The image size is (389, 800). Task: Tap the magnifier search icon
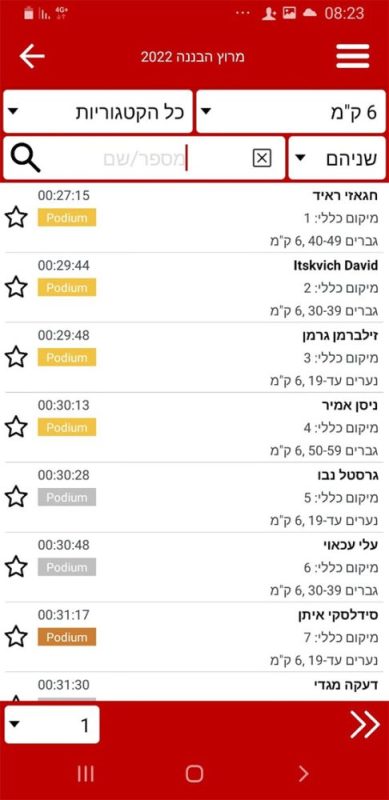tap(26, 159)
